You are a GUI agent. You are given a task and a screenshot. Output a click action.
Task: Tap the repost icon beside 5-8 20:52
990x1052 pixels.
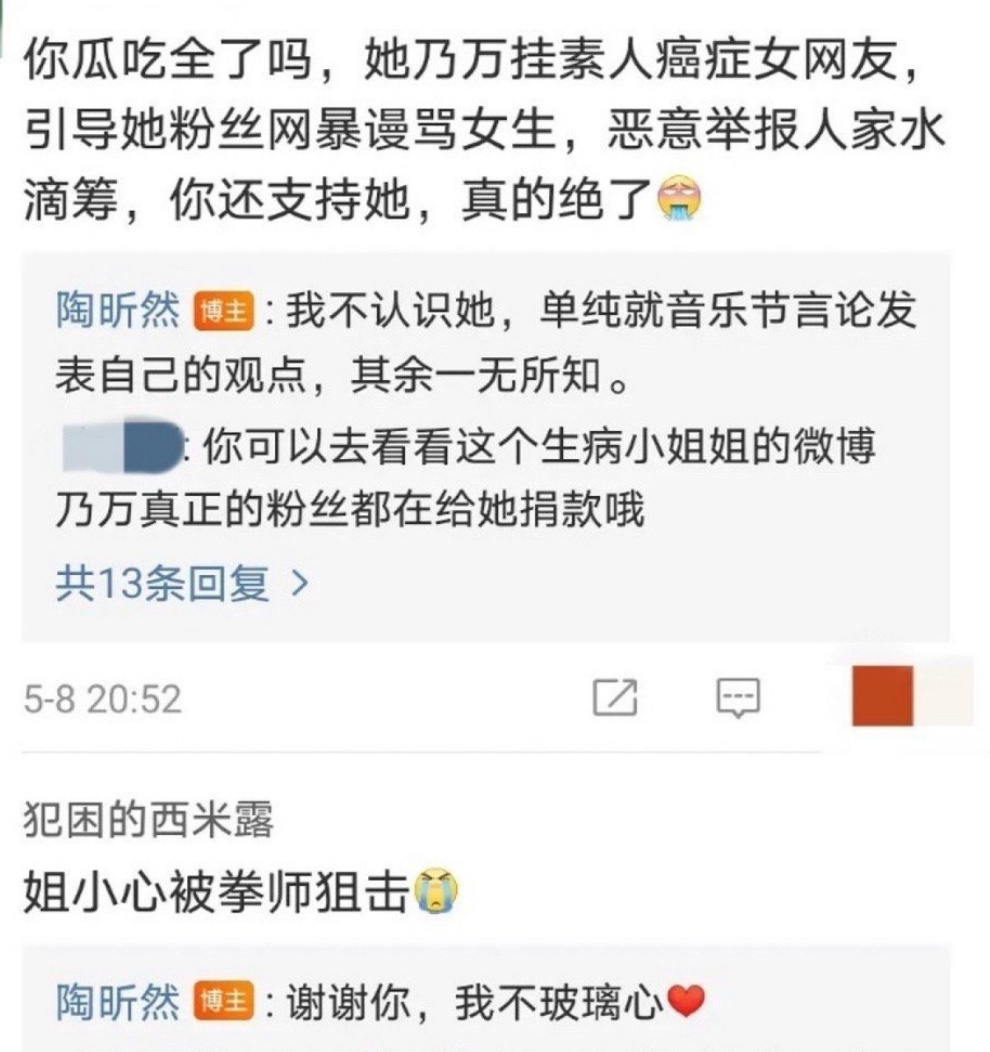614,697
